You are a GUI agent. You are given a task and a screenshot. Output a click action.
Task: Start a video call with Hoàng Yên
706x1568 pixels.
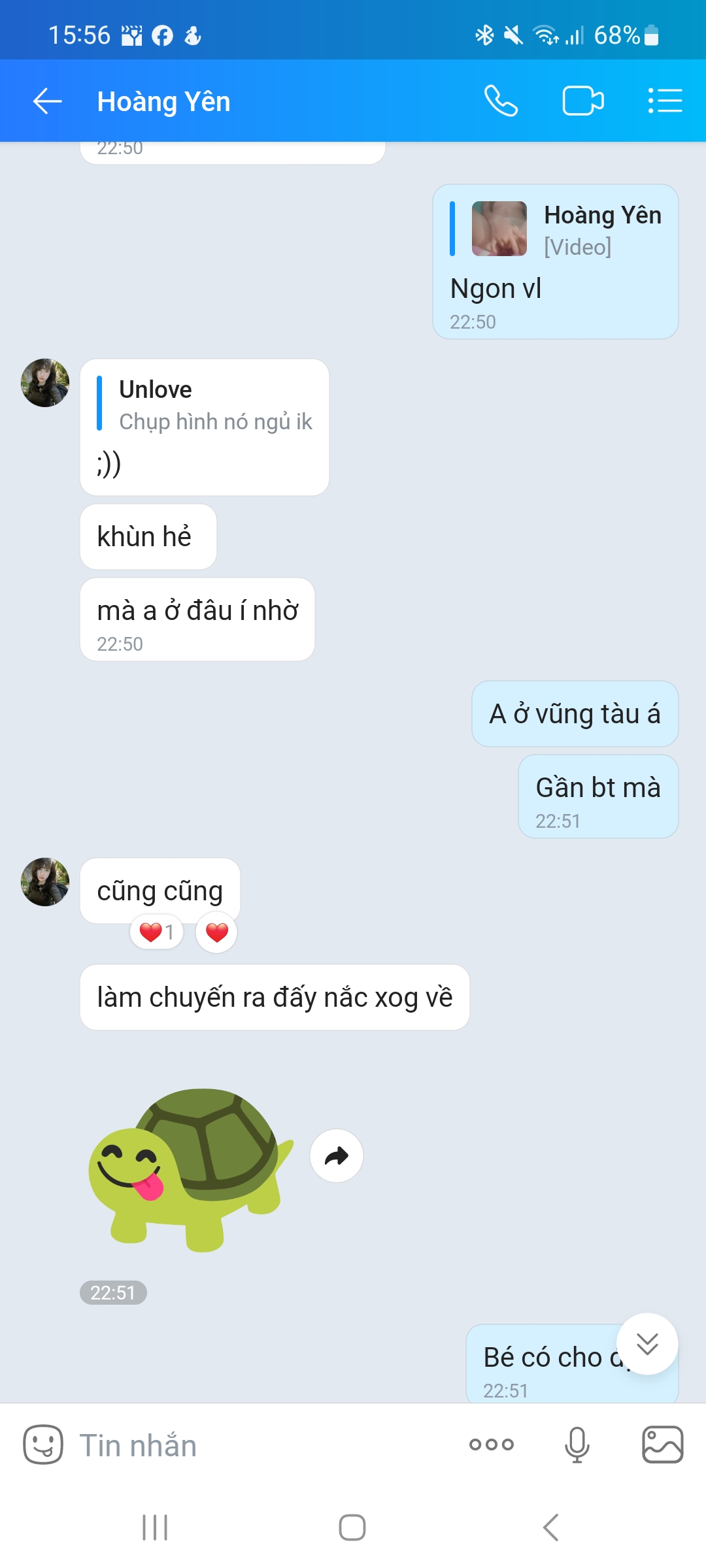point(582,101)
